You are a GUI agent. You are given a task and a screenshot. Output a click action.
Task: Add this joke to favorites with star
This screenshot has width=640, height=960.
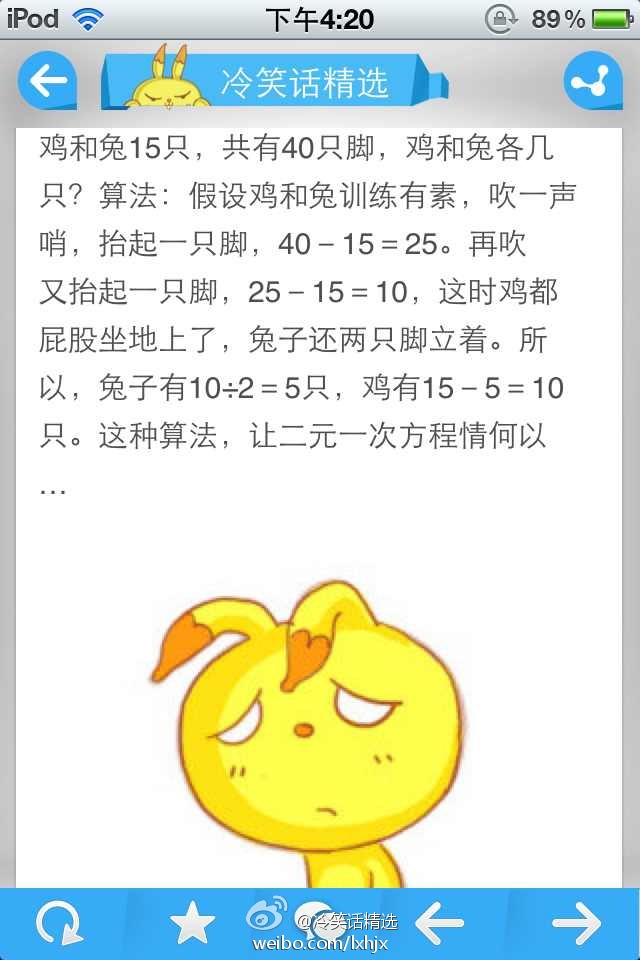[x=193, y=924]
